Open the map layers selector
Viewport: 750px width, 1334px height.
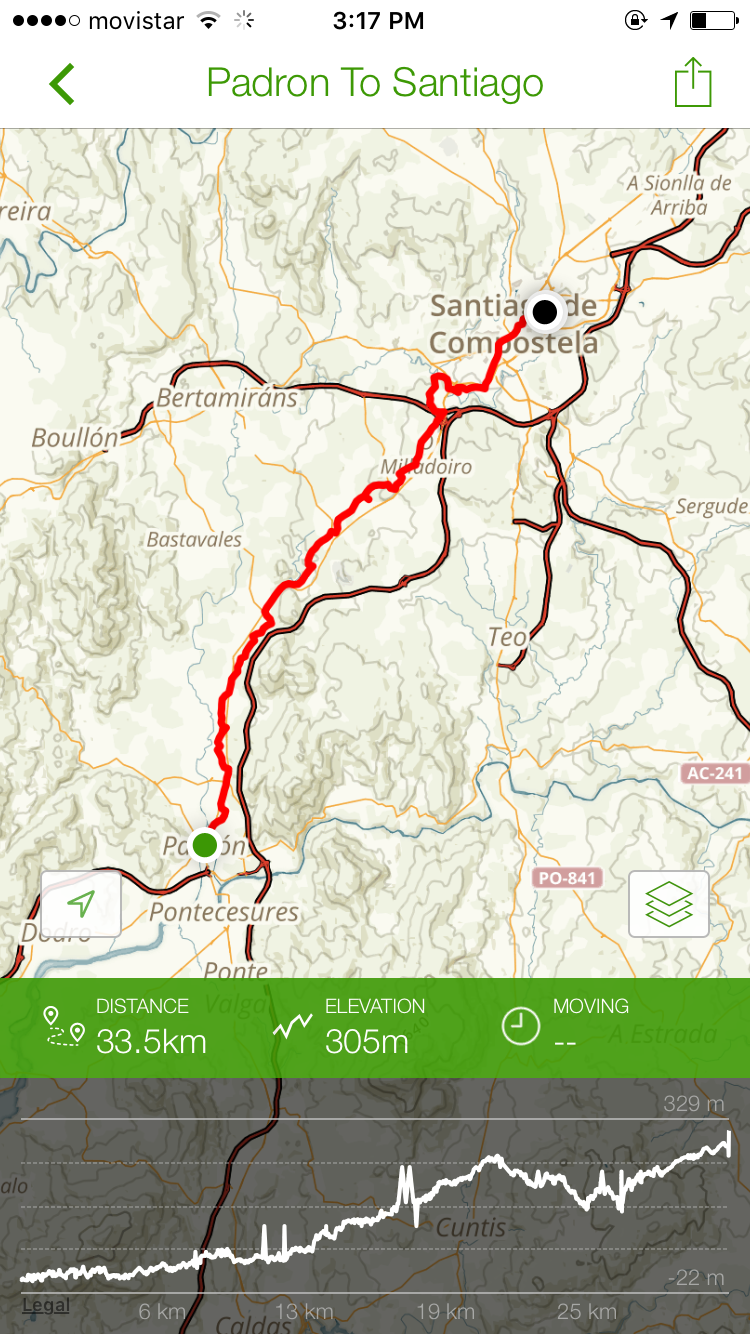click(668, 904)
